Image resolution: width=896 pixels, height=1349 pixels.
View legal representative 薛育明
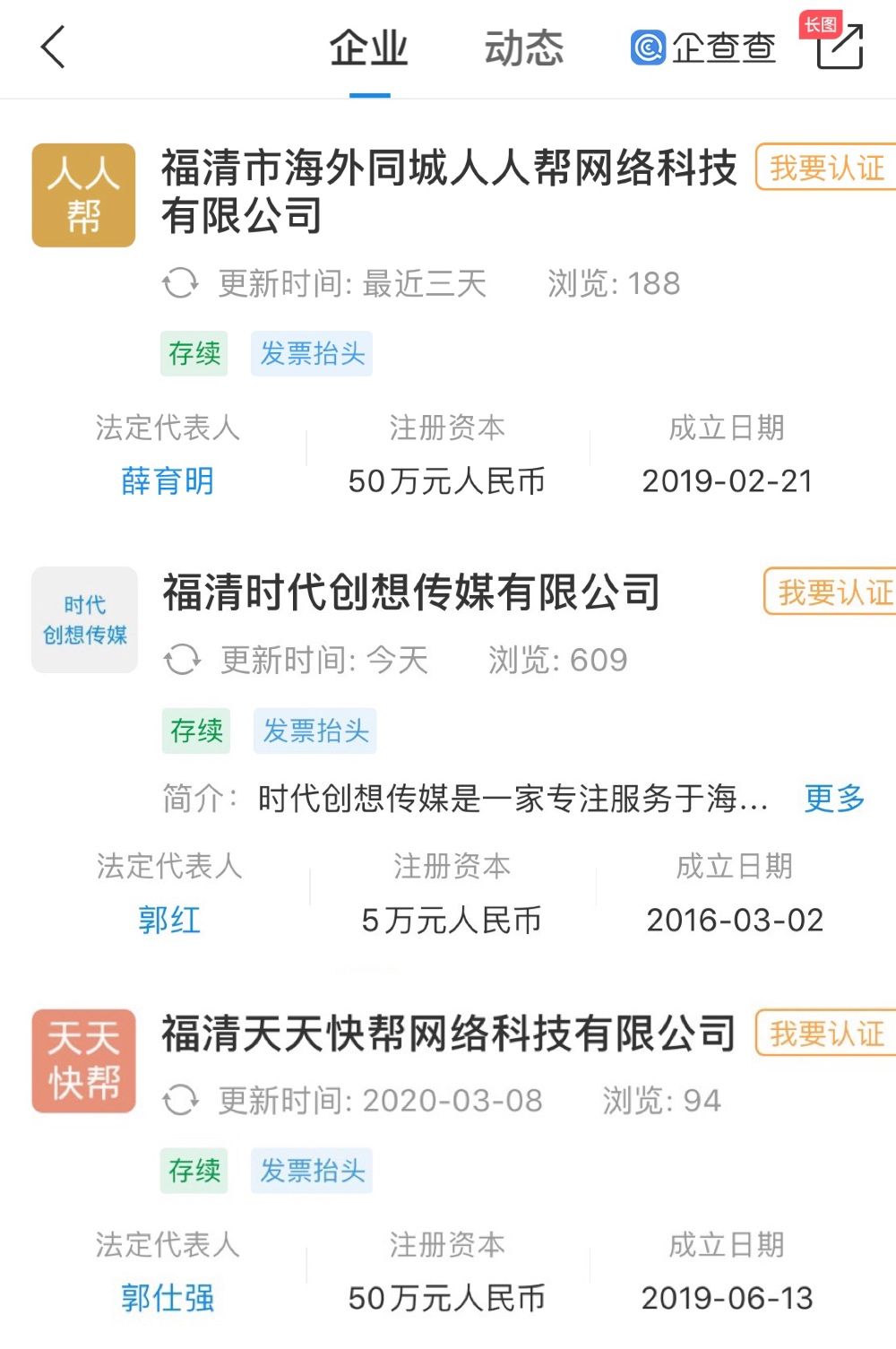point(168,481)
